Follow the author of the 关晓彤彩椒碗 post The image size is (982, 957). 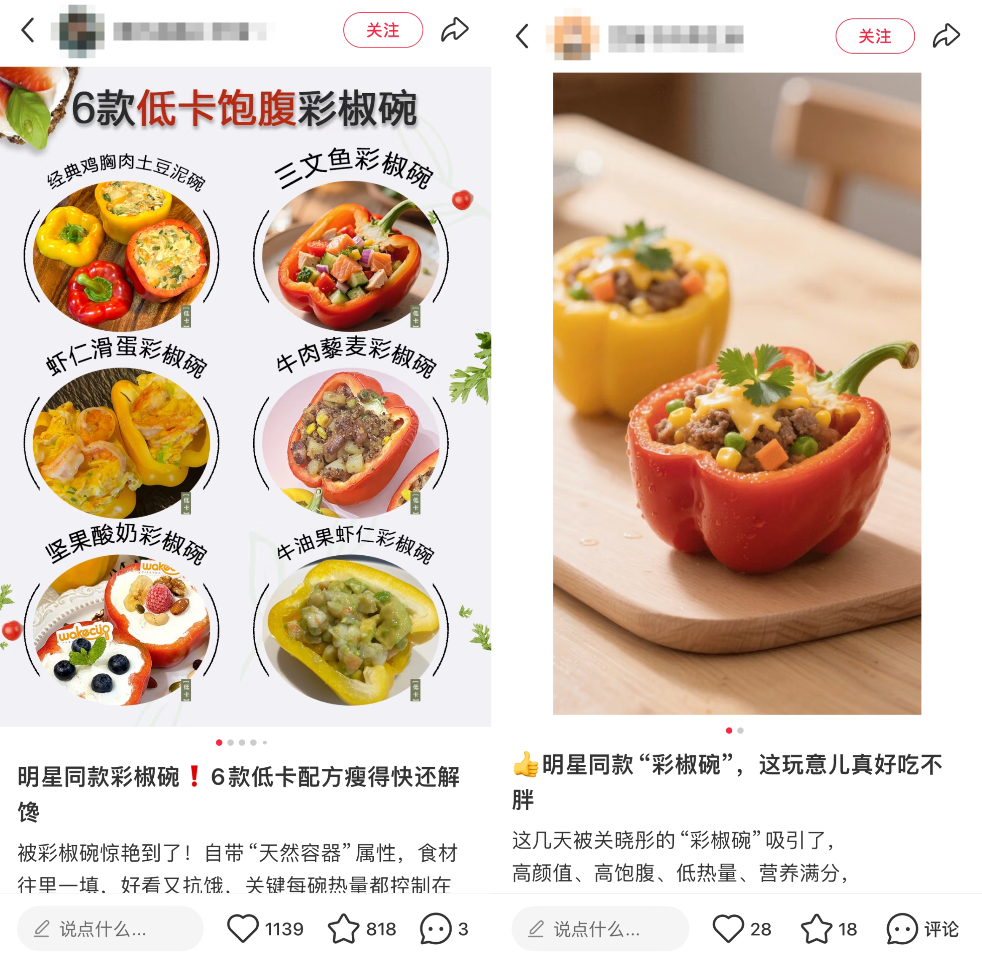(874, 37)
